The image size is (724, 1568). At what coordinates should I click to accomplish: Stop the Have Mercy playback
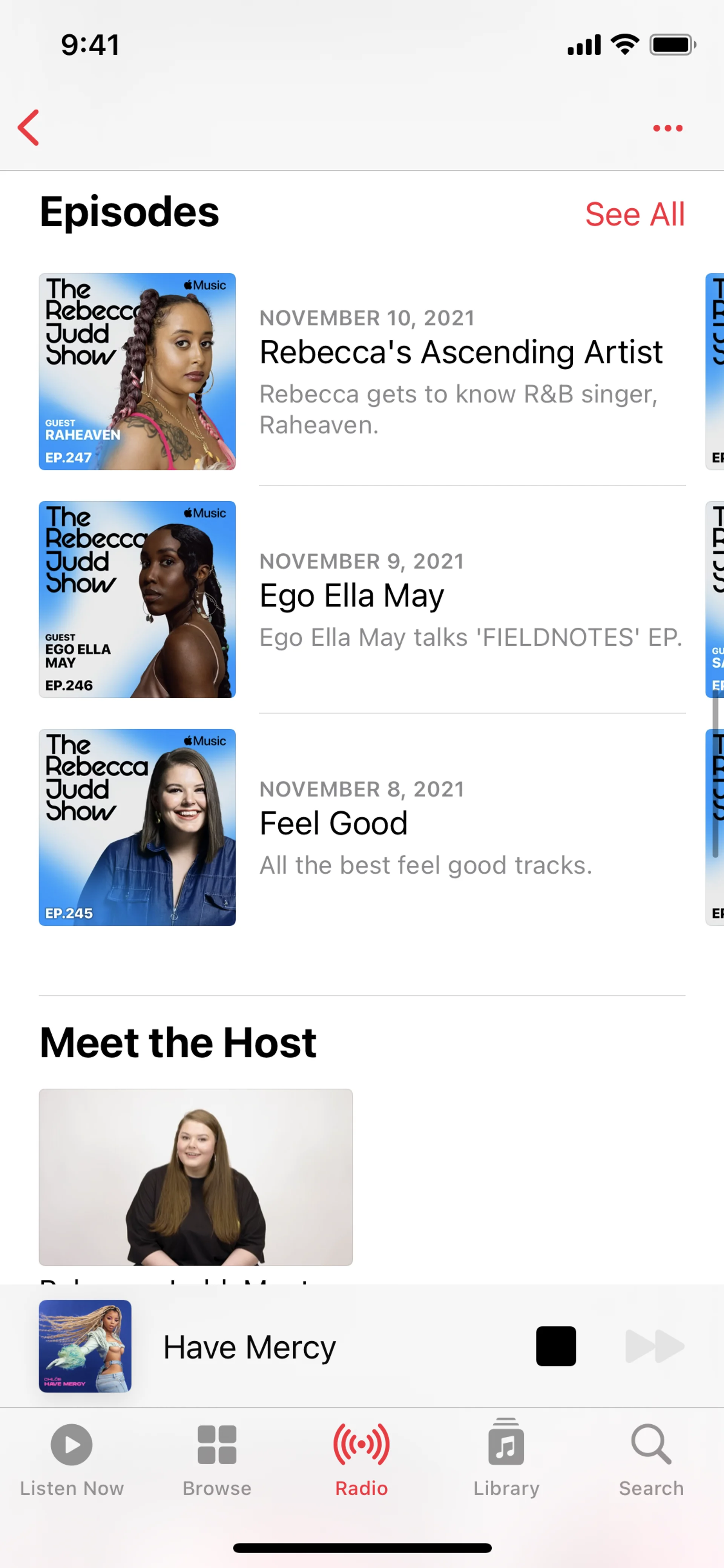pos(555,1346)
